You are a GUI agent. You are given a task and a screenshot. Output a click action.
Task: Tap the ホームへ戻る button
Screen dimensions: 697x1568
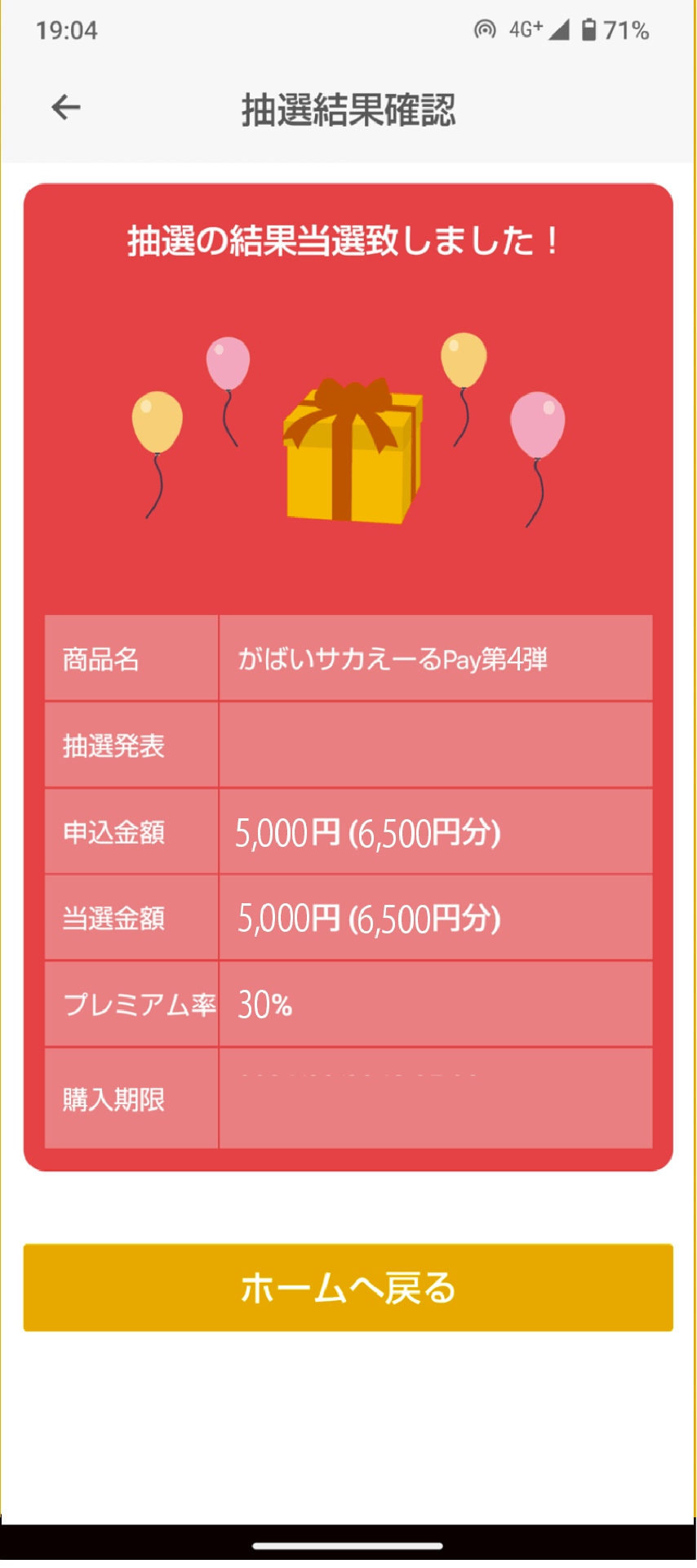pyautogui.click(x=348, y=1288)
